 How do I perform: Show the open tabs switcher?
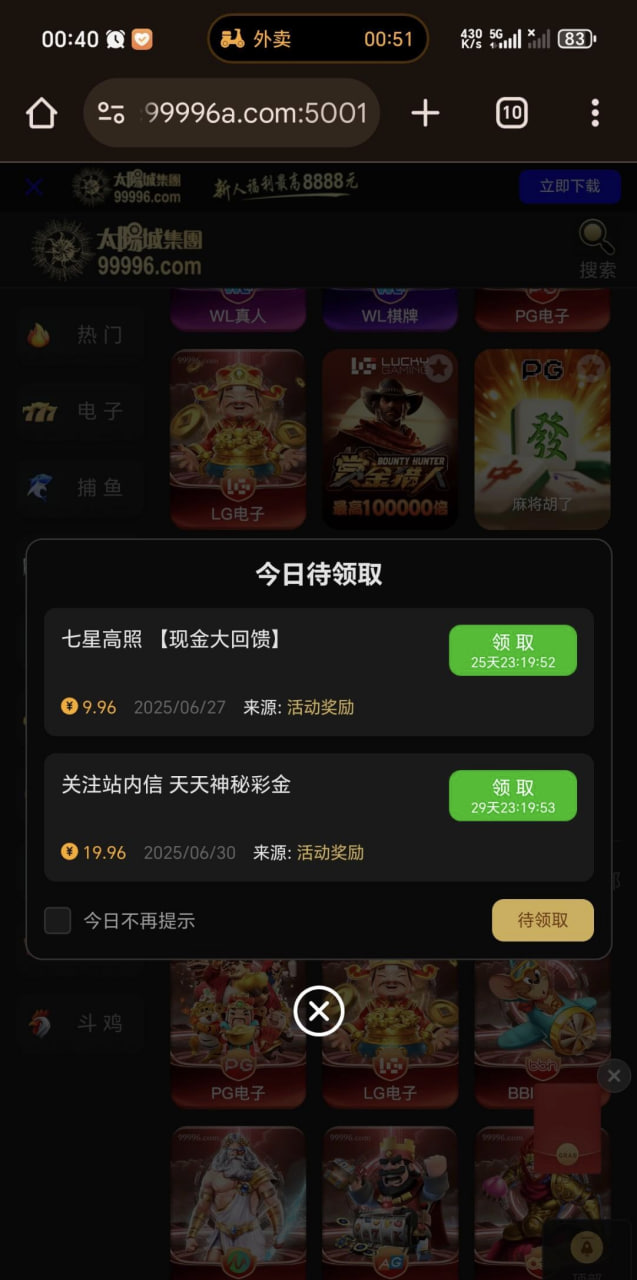[512, 114]
